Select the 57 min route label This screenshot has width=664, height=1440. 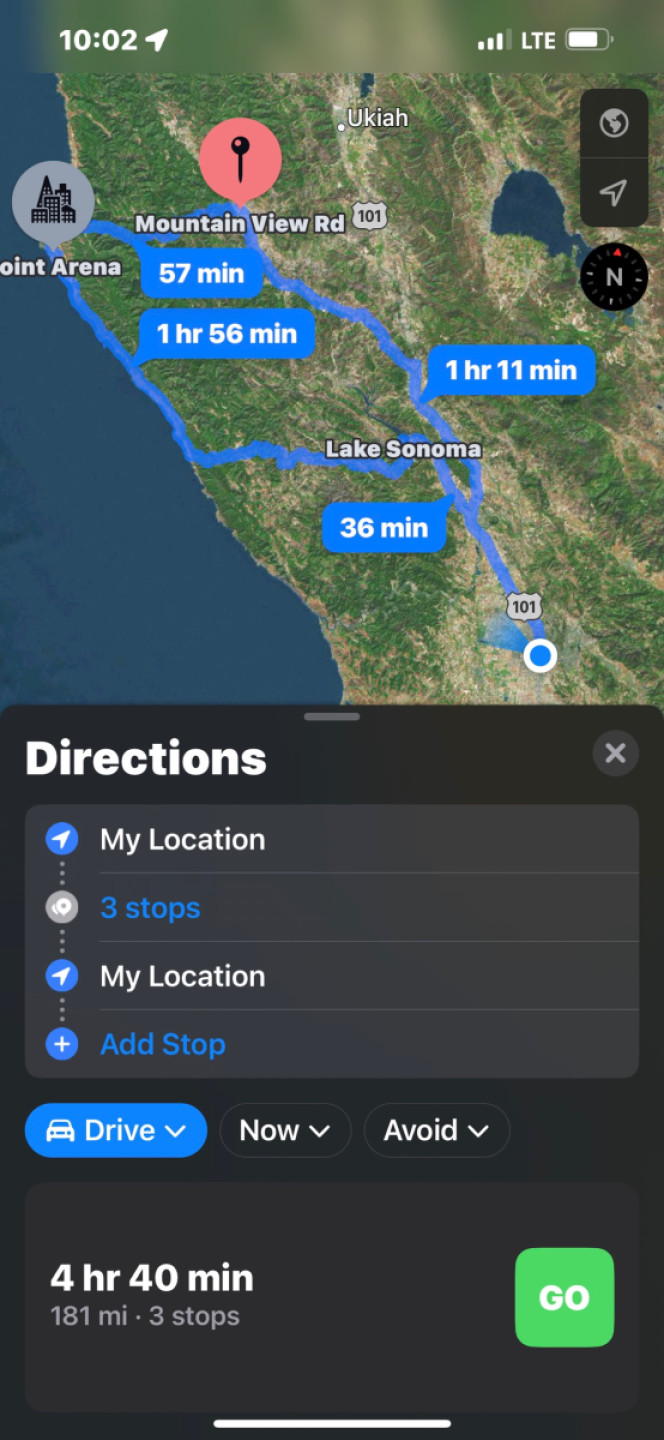201,273
